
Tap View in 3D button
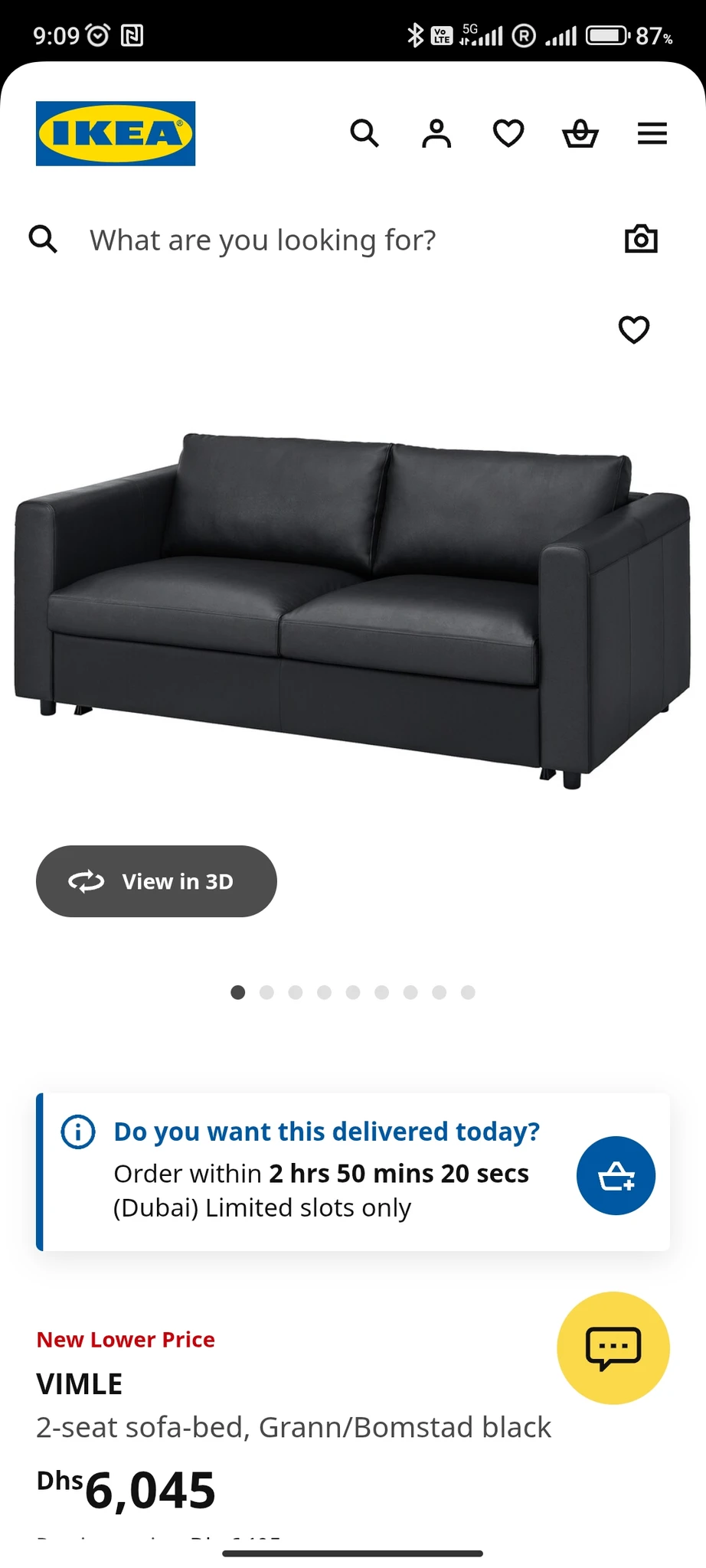156,881
